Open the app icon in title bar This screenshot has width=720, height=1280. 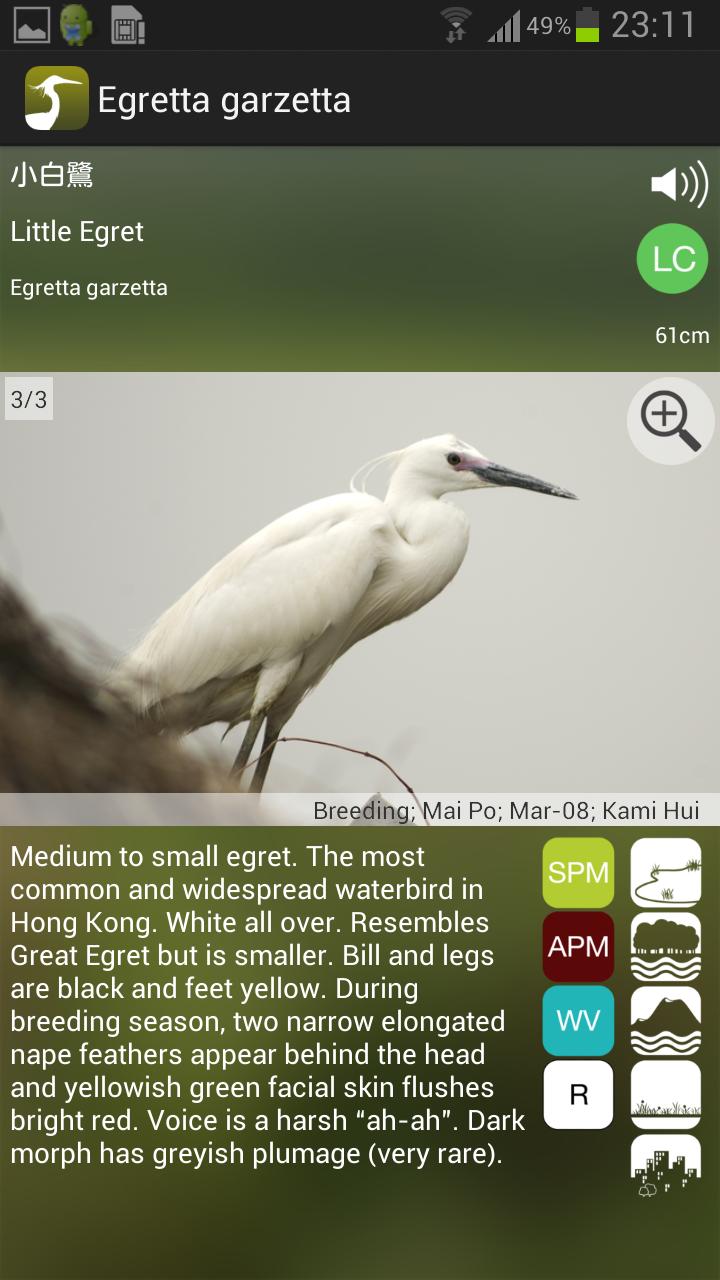coord(56,99)
